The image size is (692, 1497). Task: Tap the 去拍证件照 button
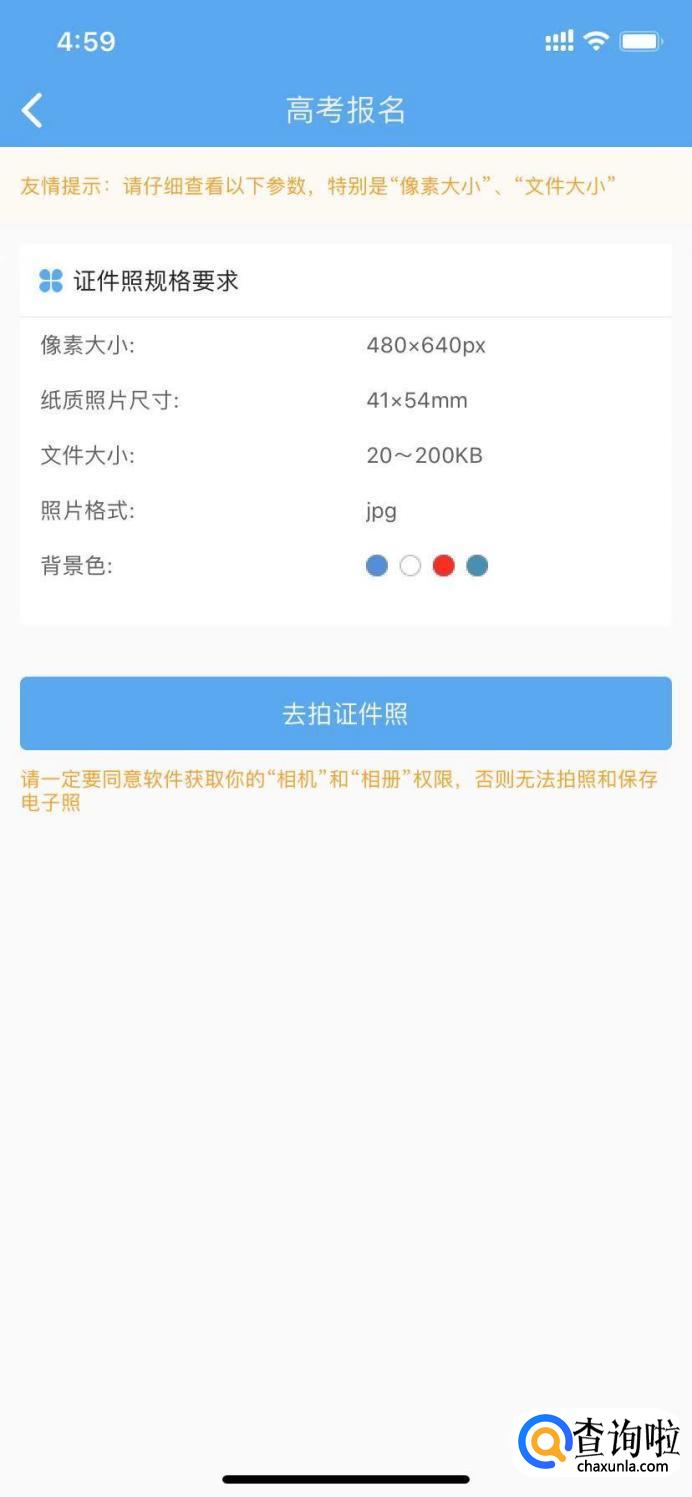coord(345,713)
